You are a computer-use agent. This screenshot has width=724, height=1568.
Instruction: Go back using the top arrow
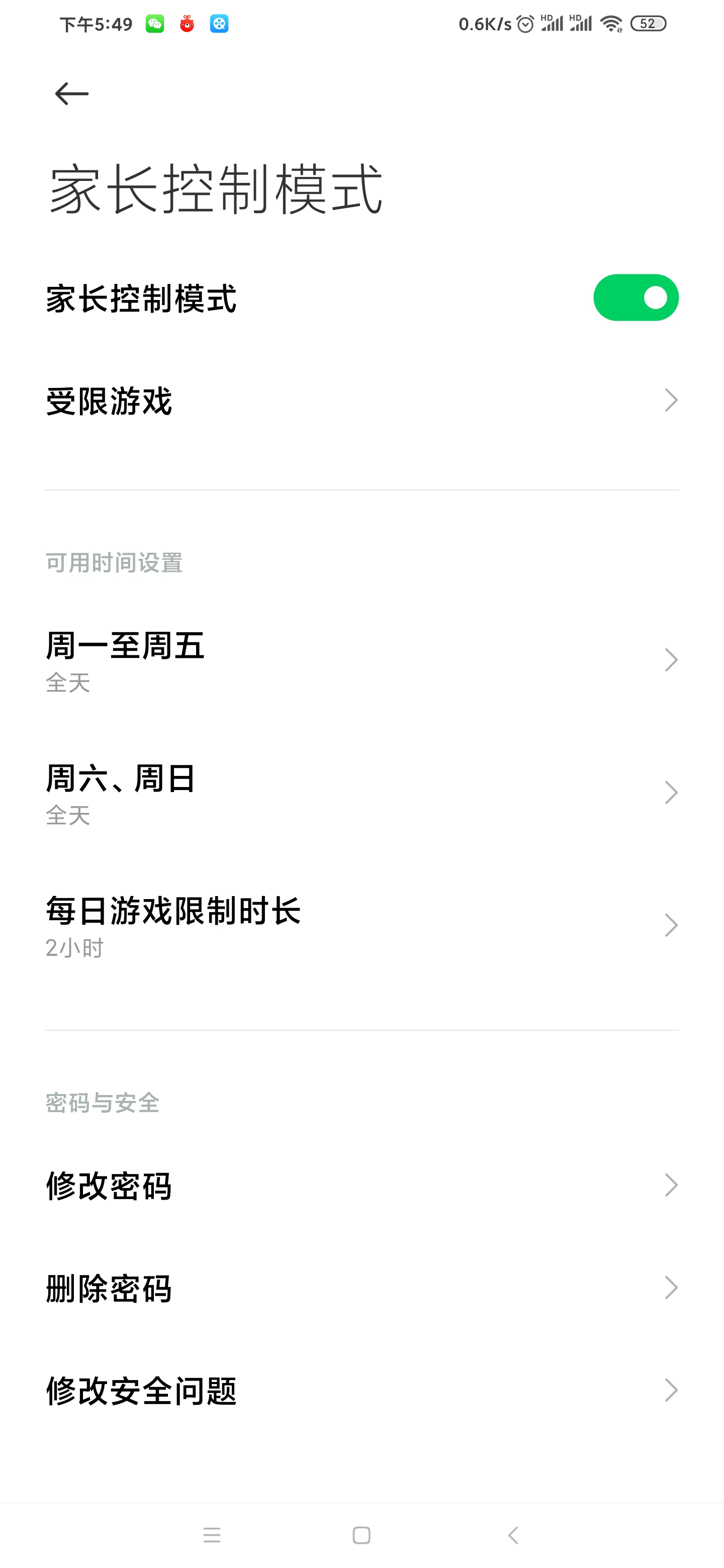coord(72,94)
